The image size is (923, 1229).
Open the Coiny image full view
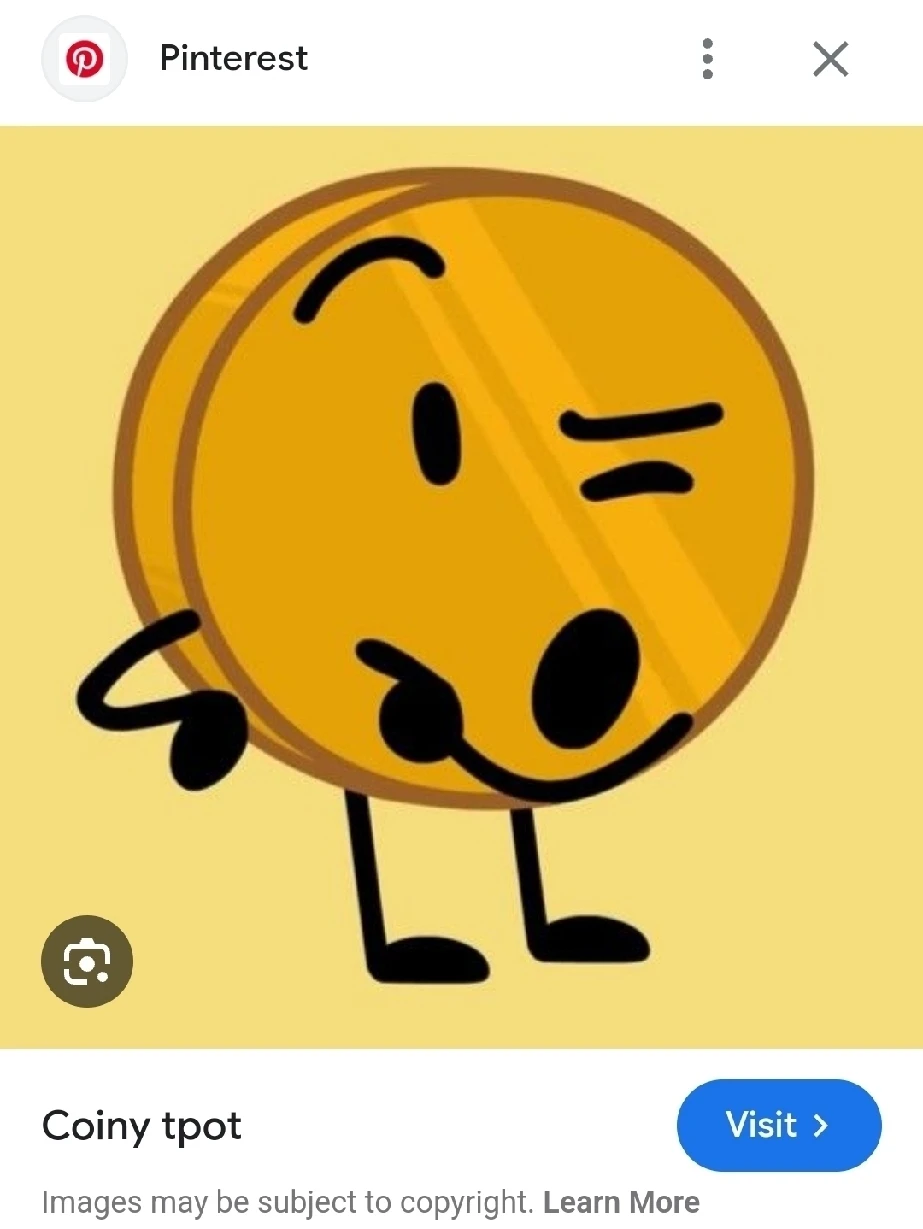[x=461, y=560]
